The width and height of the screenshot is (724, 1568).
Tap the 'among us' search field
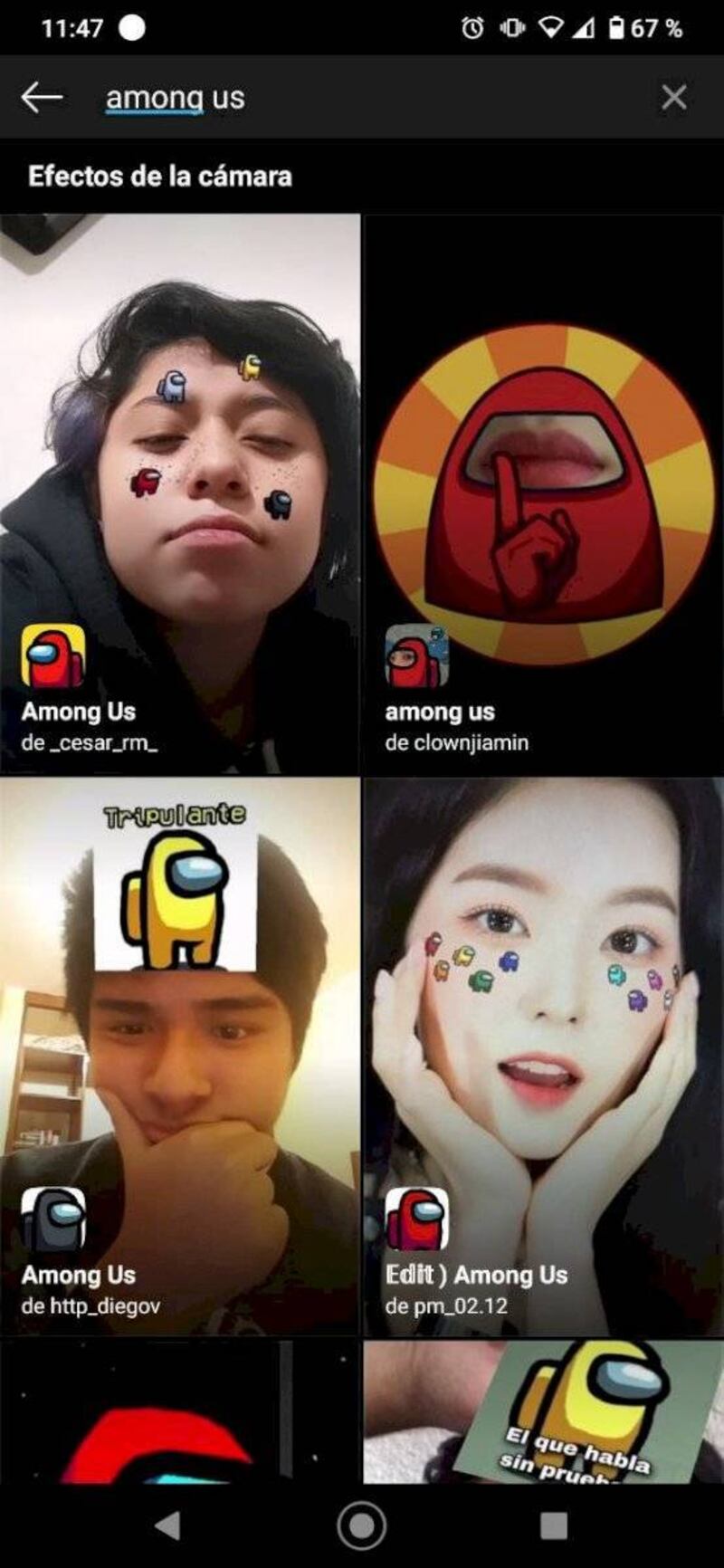pyautogui.click(x=362, y=98)
